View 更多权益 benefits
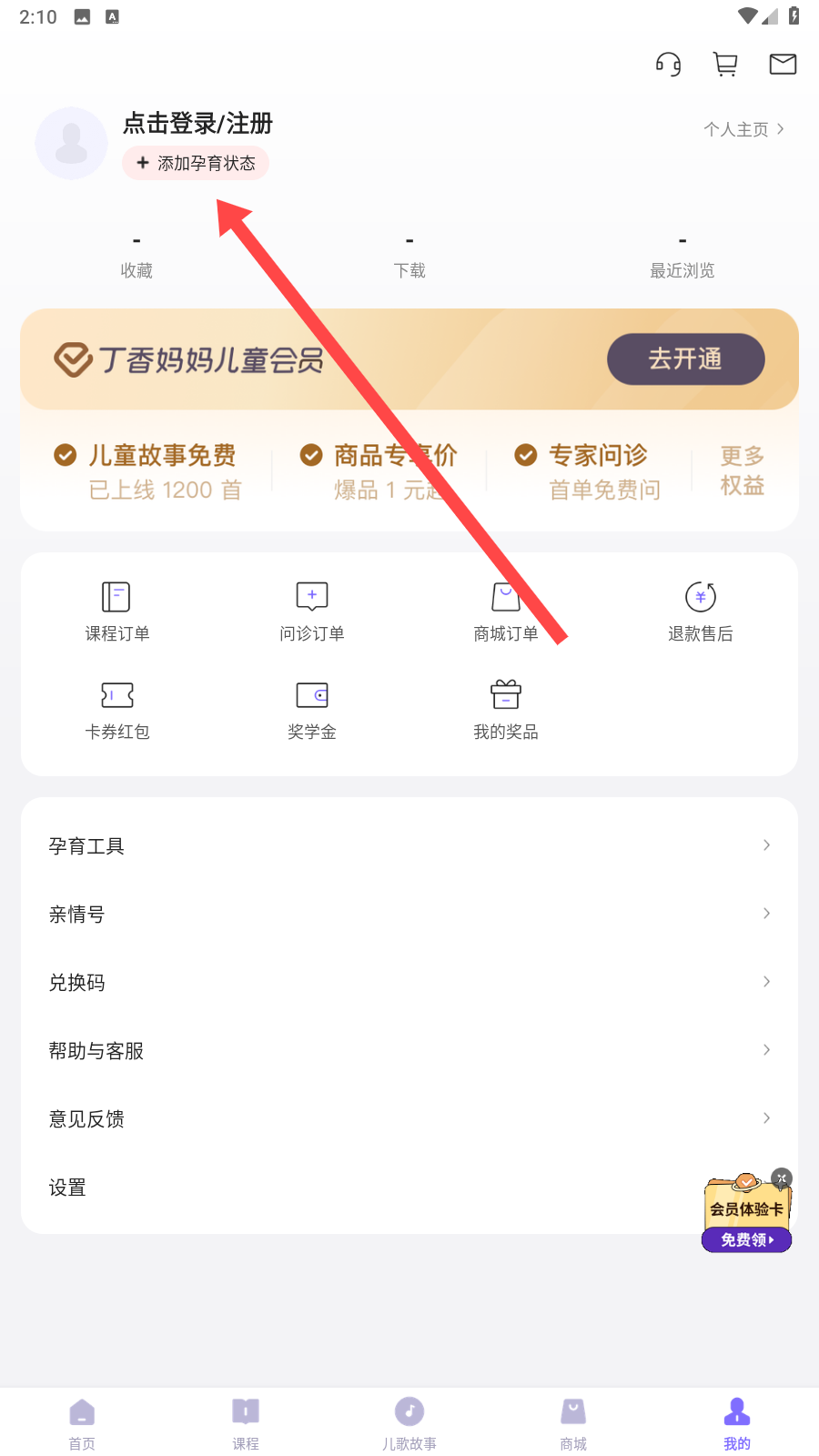Screen dimensions: 819x1456 click(x=742, y=470)
